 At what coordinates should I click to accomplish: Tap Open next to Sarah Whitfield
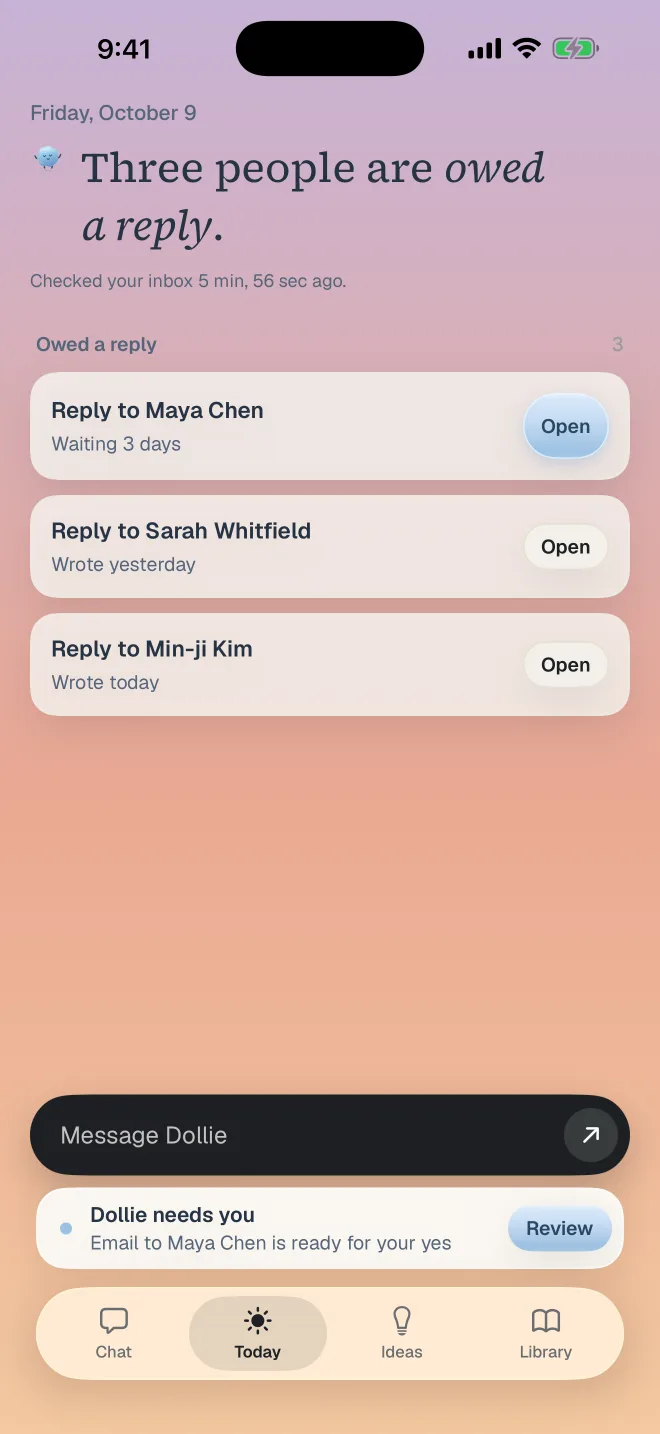click(x=566, y=547)
